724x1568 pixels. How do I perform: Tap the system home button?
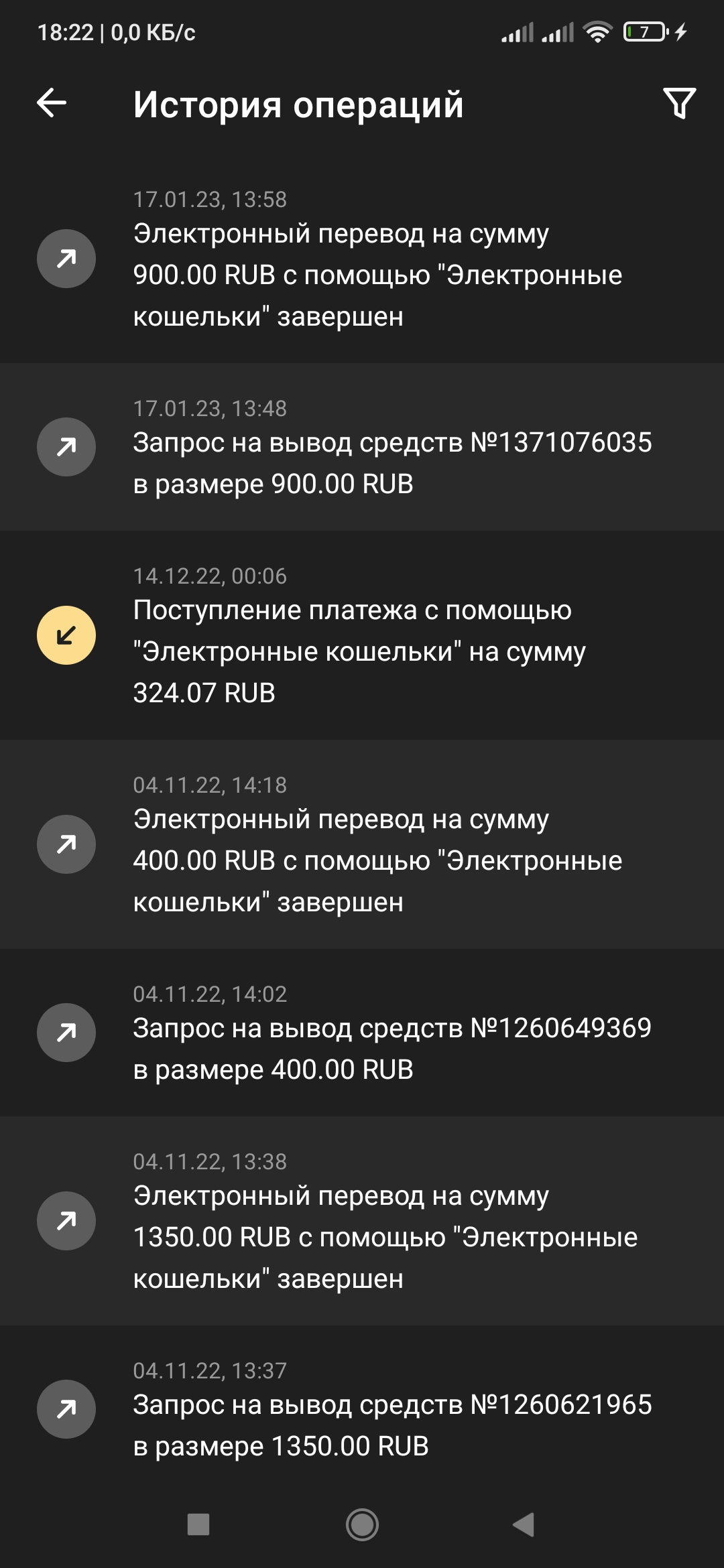[362, 1524]
